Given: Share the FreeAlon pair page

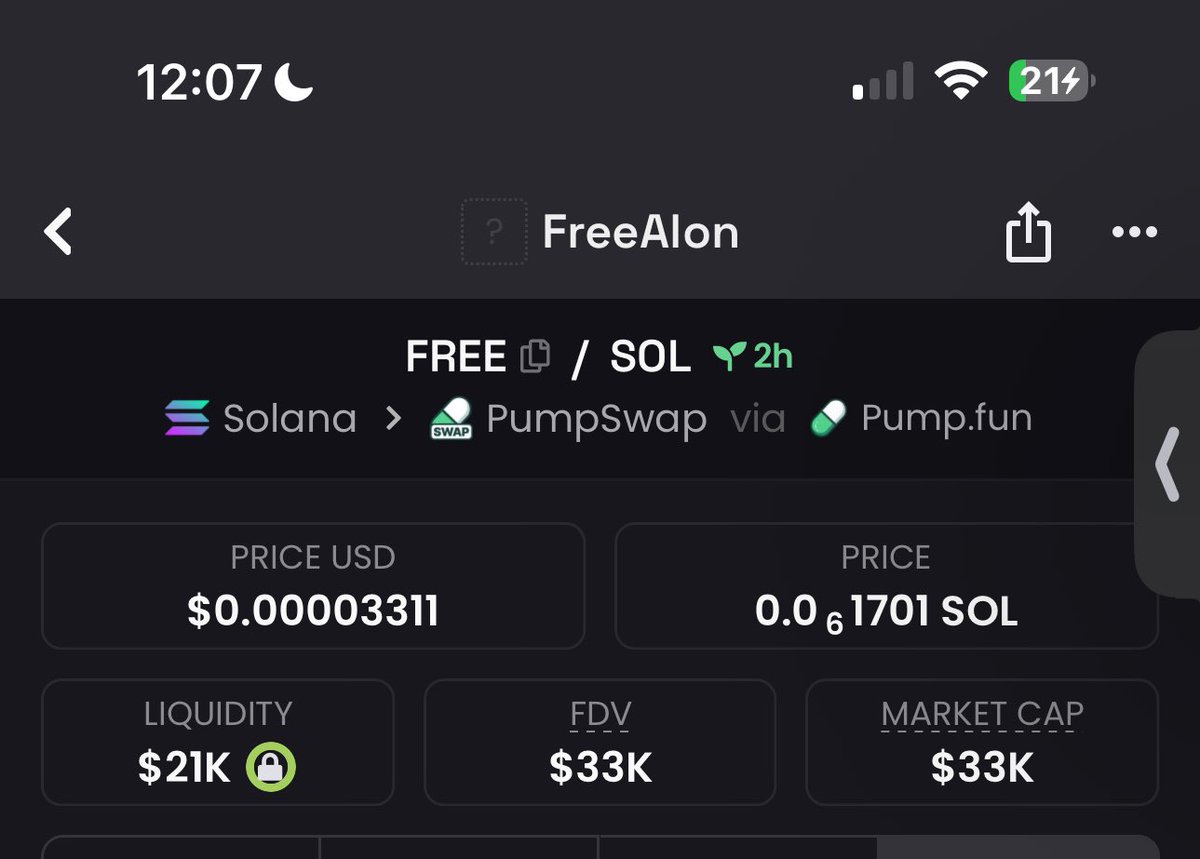Looking at the screenshot, I should [x=1028, y=234].
